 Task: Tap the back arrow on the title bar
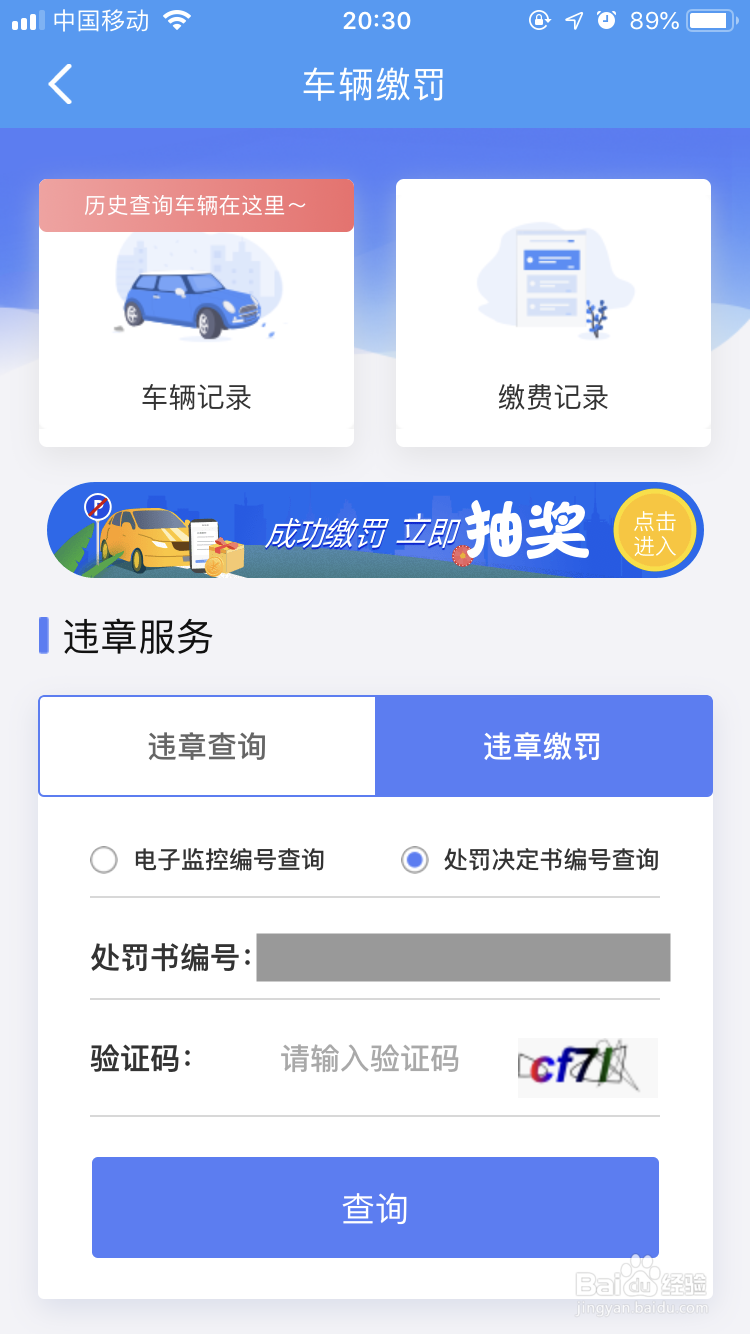[x=60, y=85]
